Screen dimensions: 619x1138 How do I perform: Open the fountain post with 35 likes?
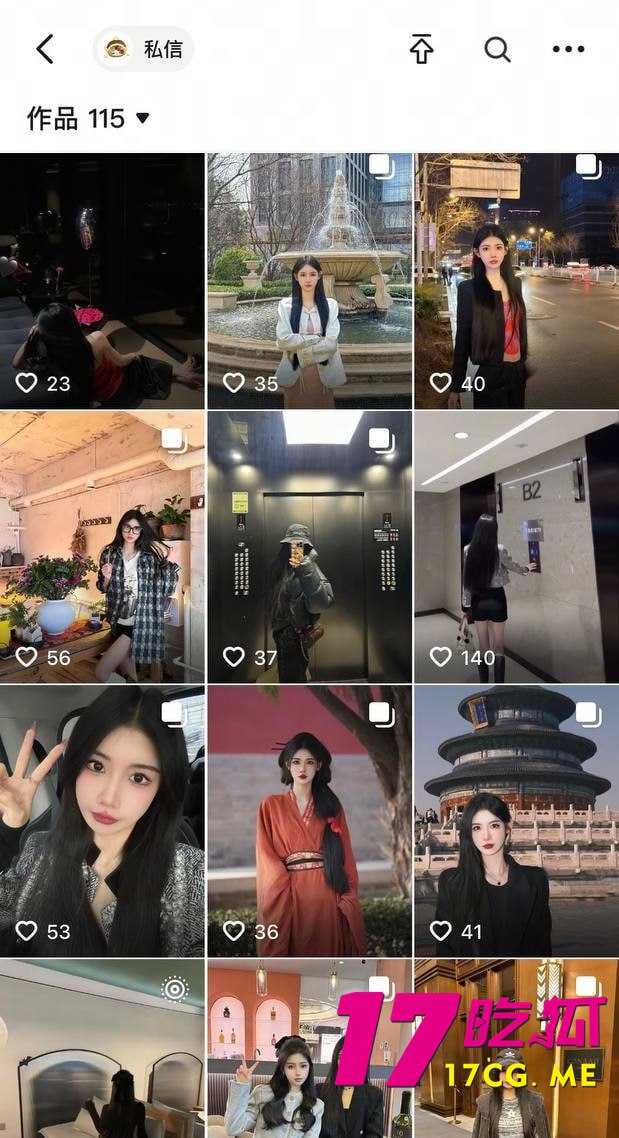pyautogui.click(x=309, y=280)
